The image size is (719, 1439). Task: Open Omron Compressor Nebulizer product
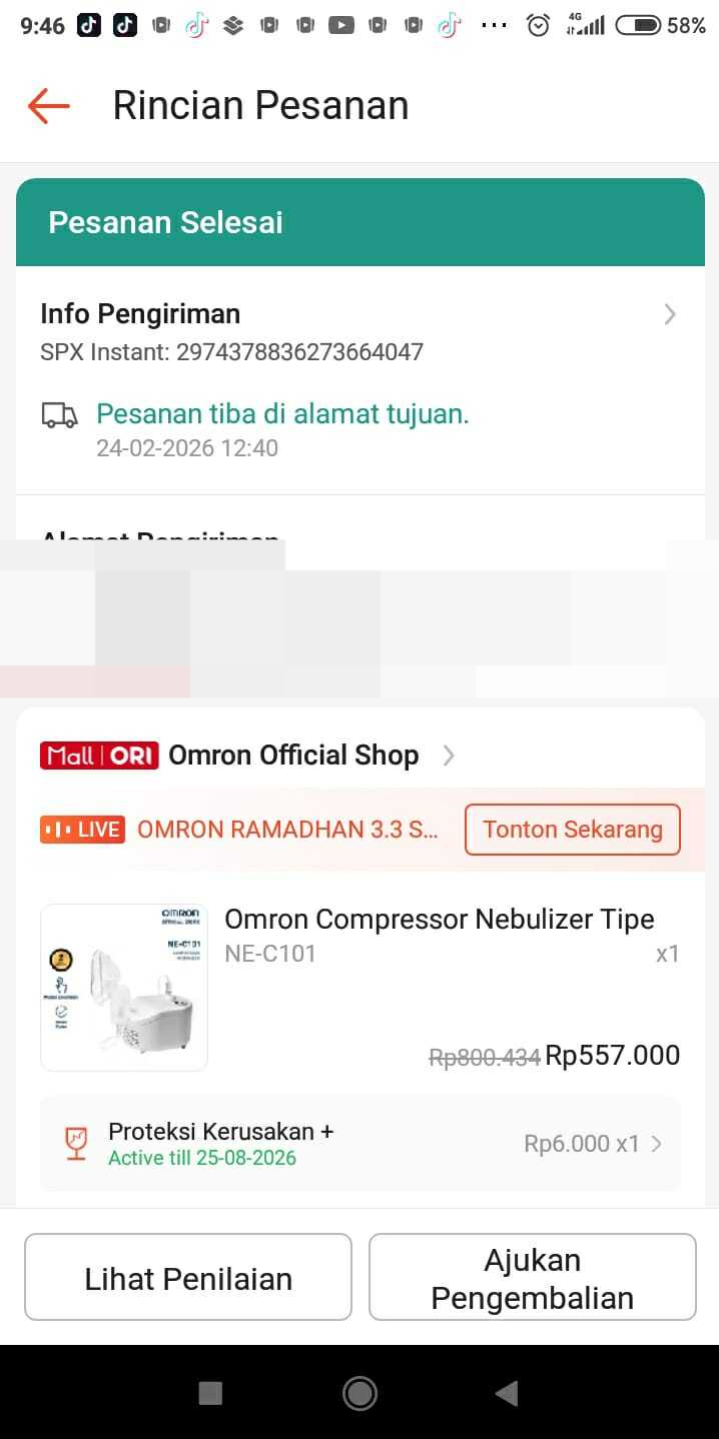438,919
